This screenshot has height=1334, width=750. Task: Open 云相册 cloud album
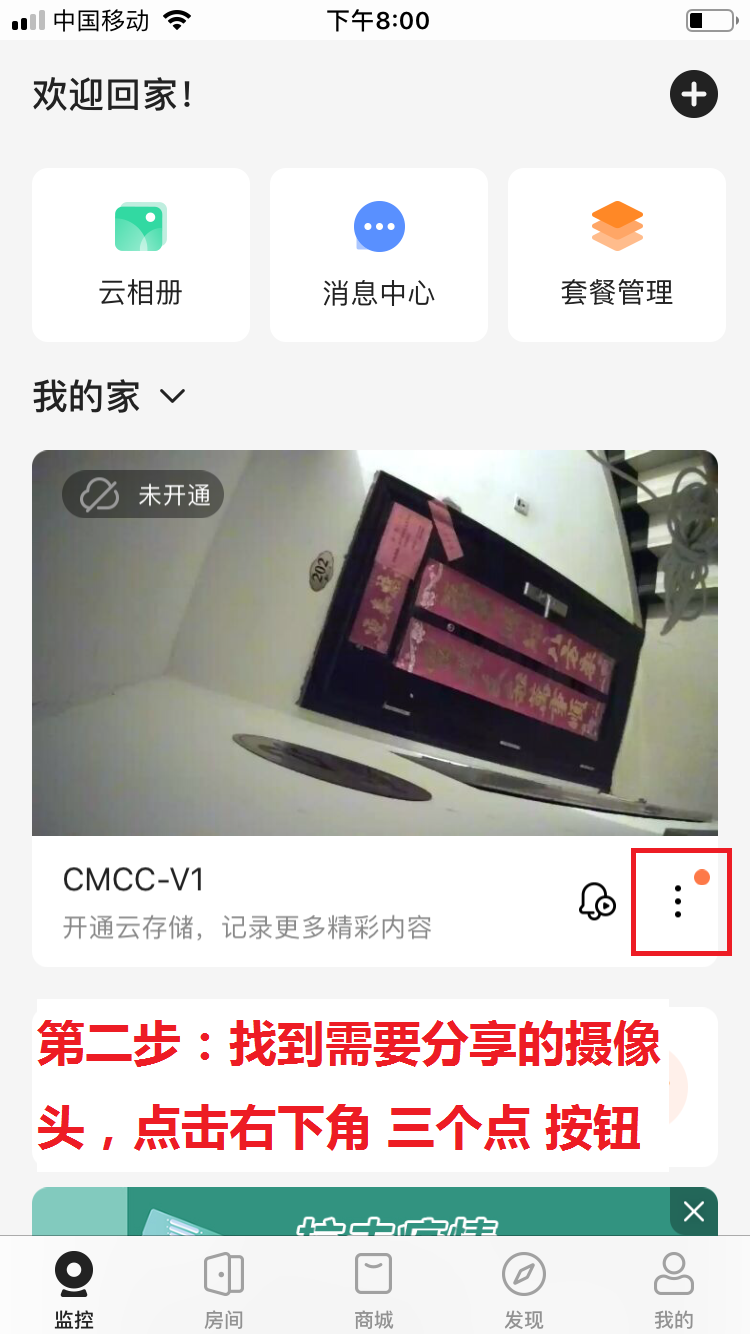(141, 255)
